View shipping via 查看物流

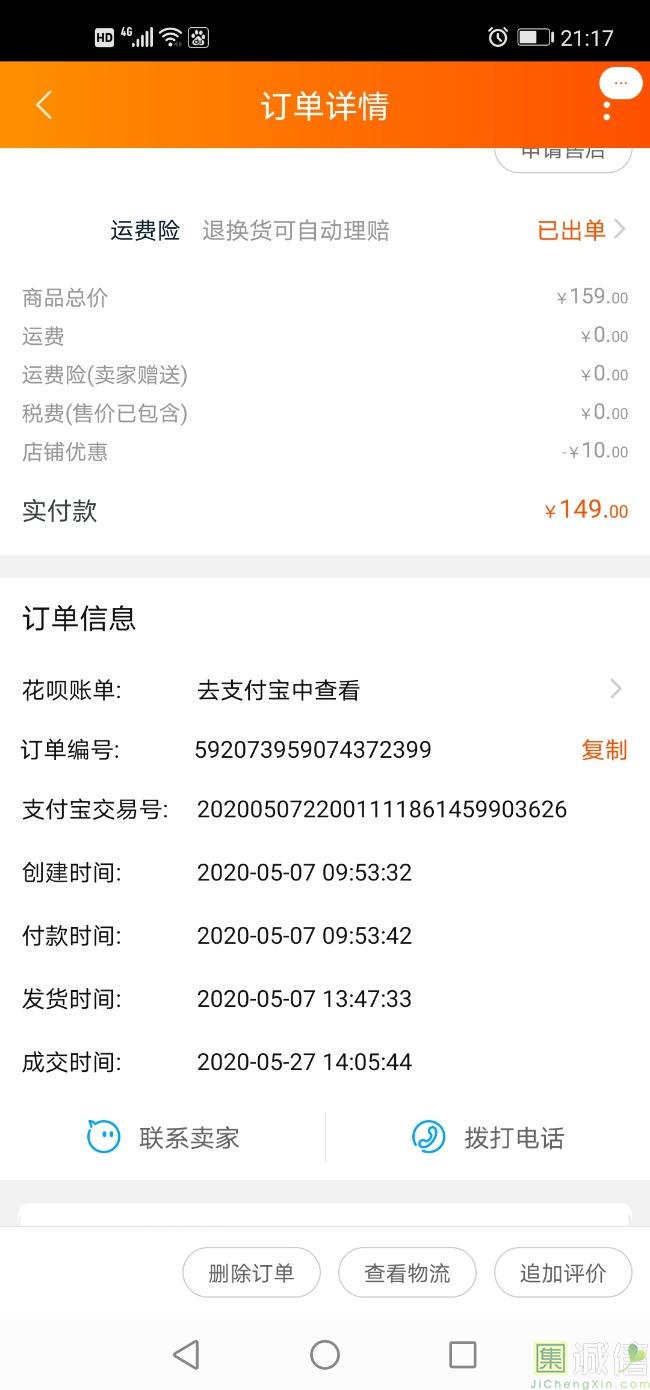coord(407,1273)
